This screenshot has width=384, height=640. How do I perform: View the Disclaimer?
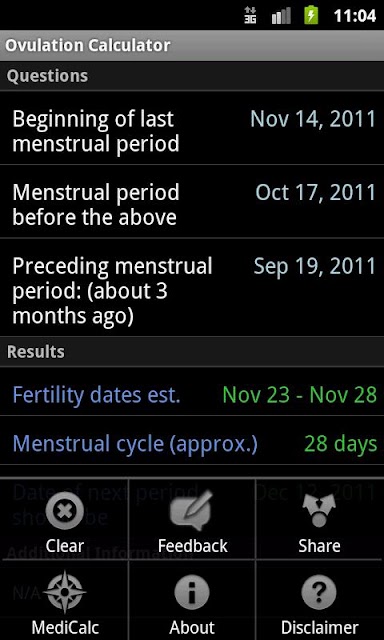click(320, 600)
